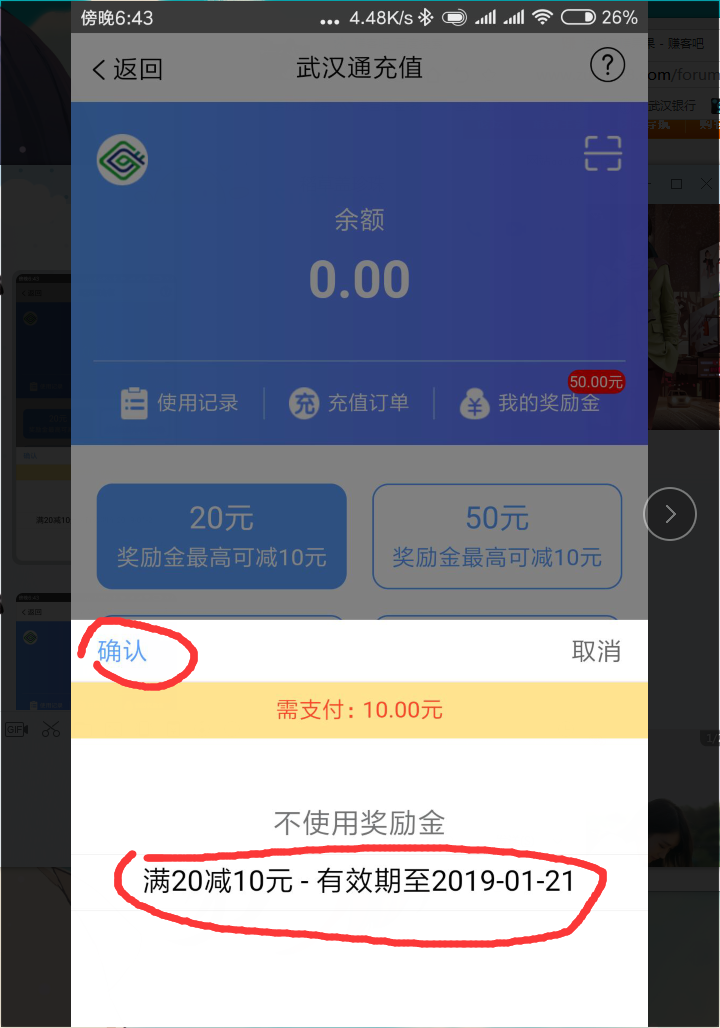The image size is (720, 1028).
Task: Select the 50元 recharge amount
Action: point(497,536)
